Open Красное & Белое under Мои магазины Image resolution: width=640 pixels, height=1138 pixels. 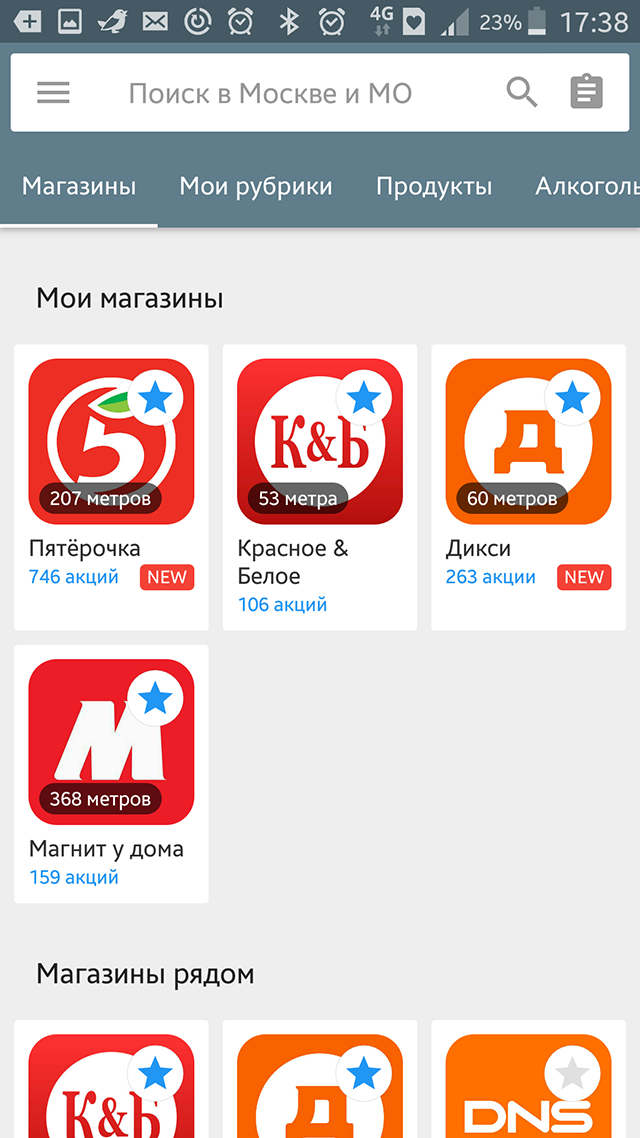(x=319, y=470)
